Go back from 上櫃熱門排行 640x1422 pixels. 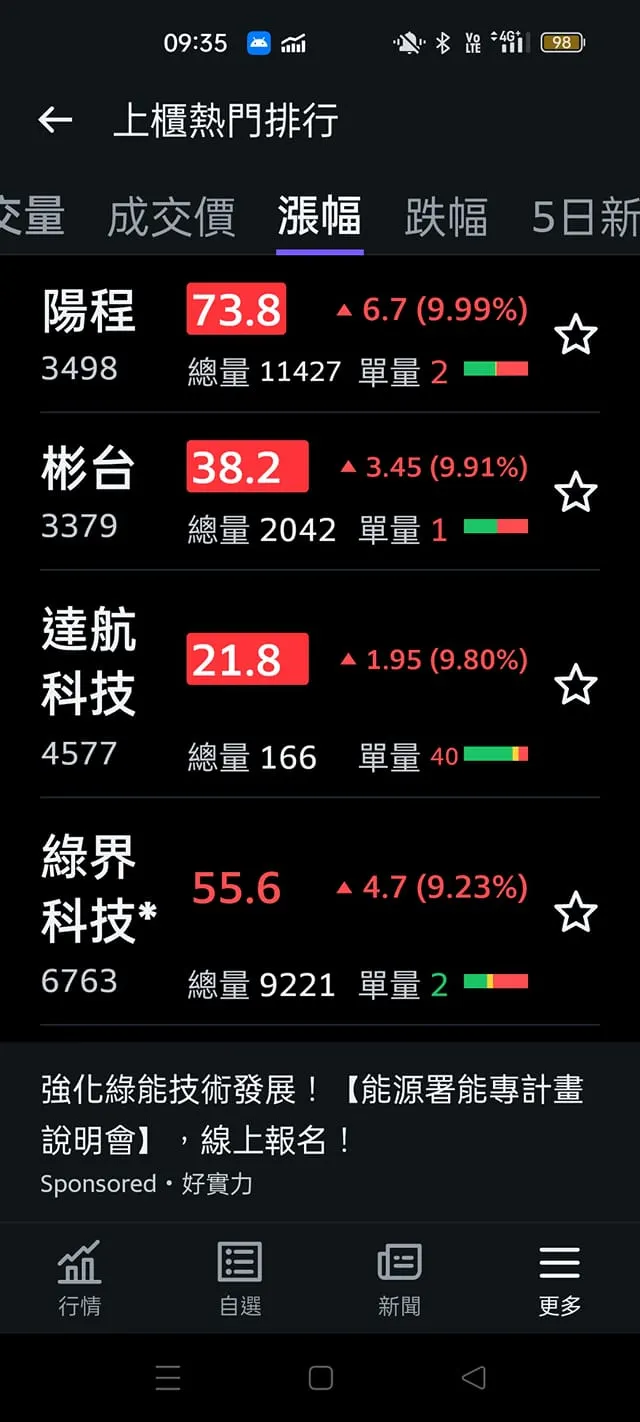55,121
